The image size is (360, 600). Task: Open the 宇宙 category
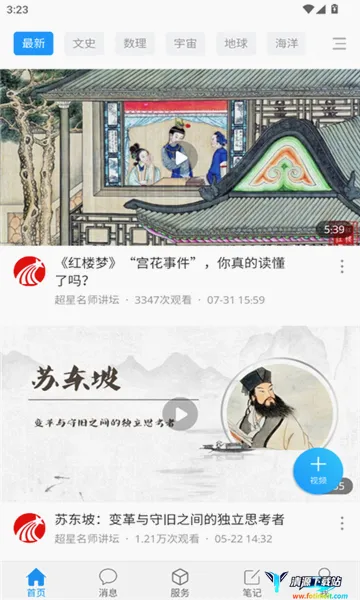pyautogui.click(x=185, y=43)
